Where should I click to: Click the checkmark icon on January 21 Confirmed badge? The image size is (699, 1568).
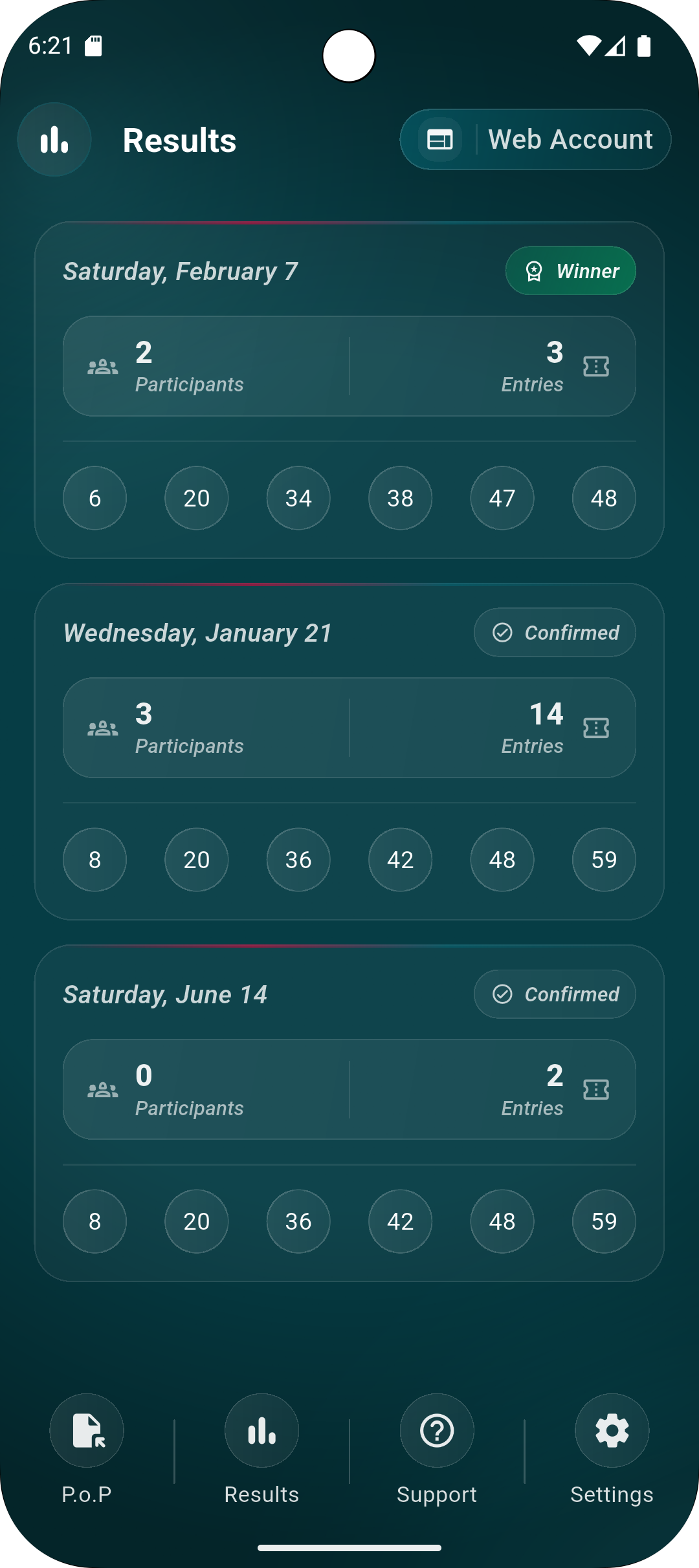502,632
